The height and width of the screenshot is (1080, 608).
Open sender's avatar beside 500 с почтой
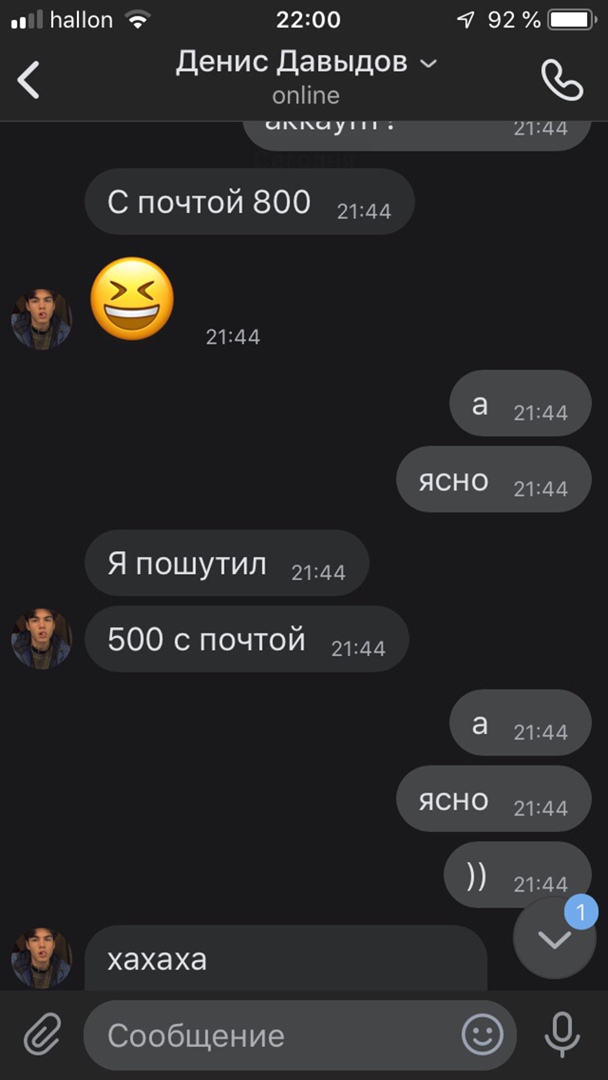pos(41,639)
